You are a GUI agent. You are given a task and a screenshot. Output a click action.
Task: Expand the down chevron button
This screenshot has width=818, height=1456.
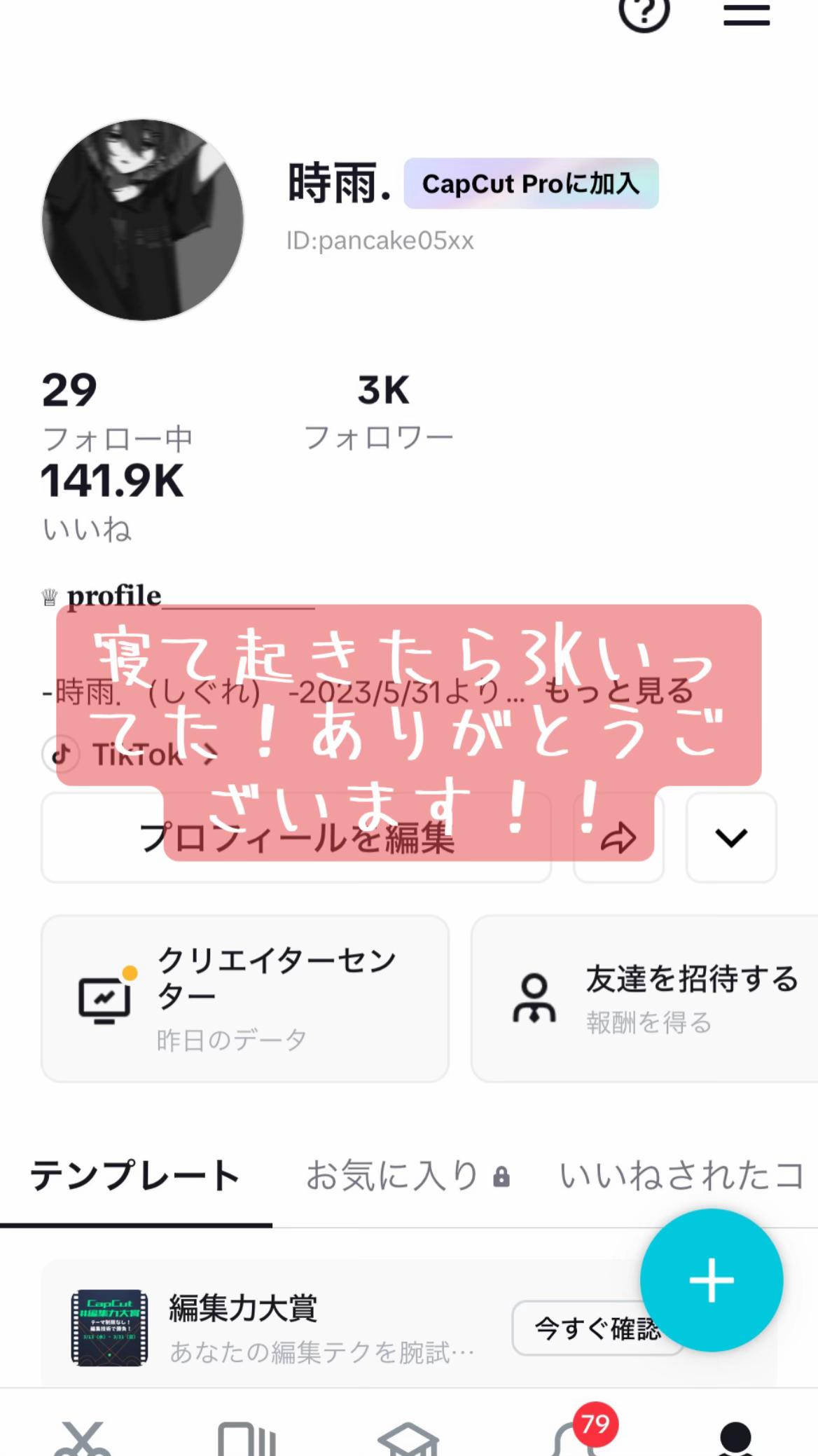coord(731,838)
